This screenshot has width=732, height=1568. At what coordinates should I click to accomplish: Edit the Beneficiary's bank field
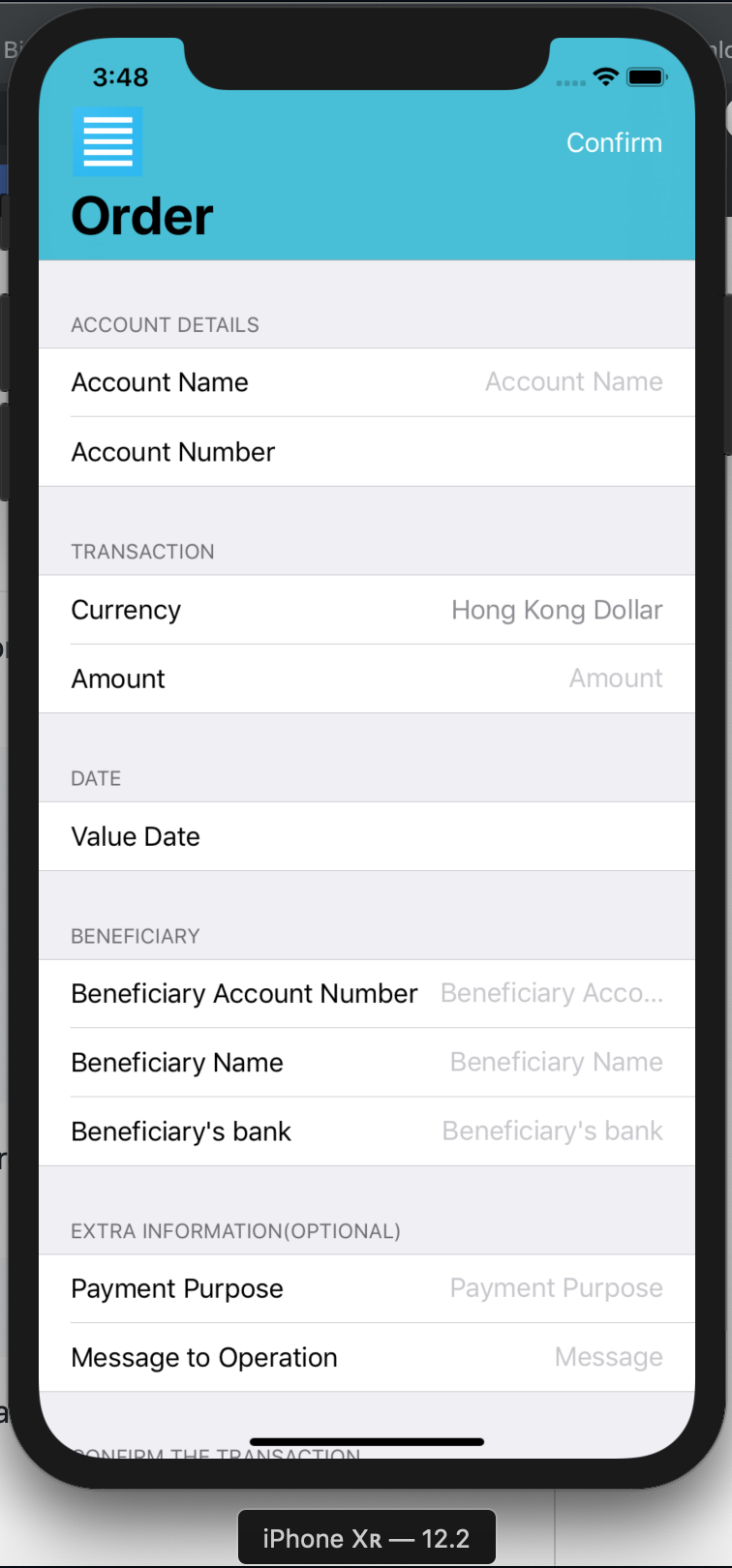tap(552, 1131)
